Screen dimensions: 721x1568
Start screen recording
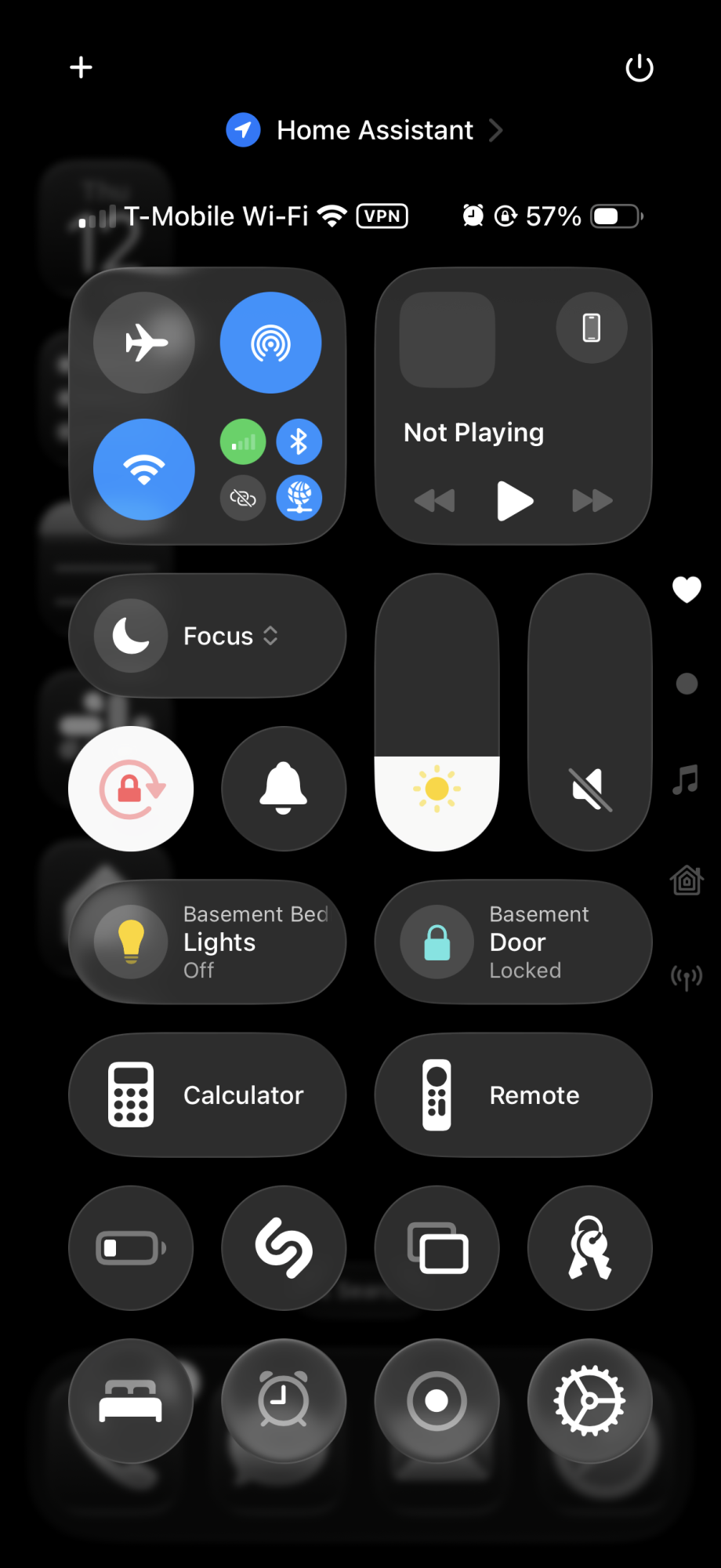click(x=437, y=1400)
